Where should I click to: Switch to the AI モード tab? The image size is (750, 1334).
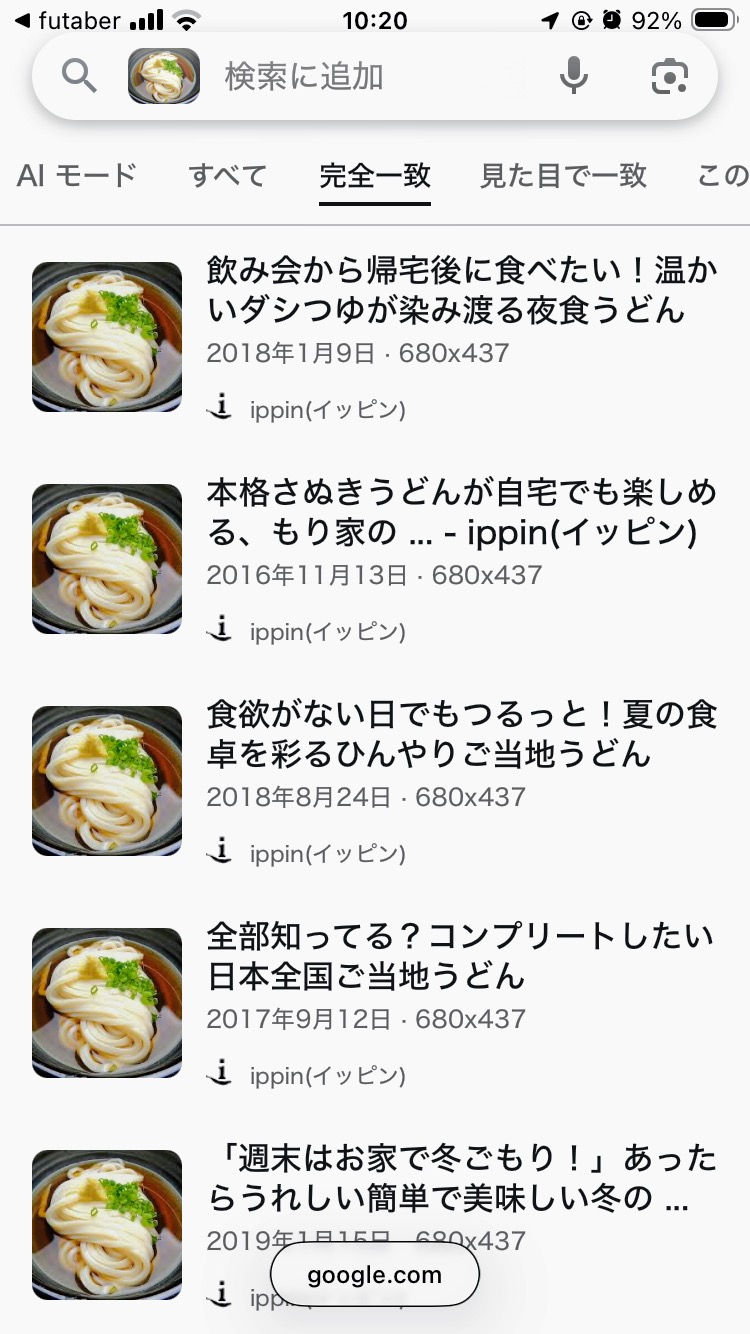coord(76,176)
